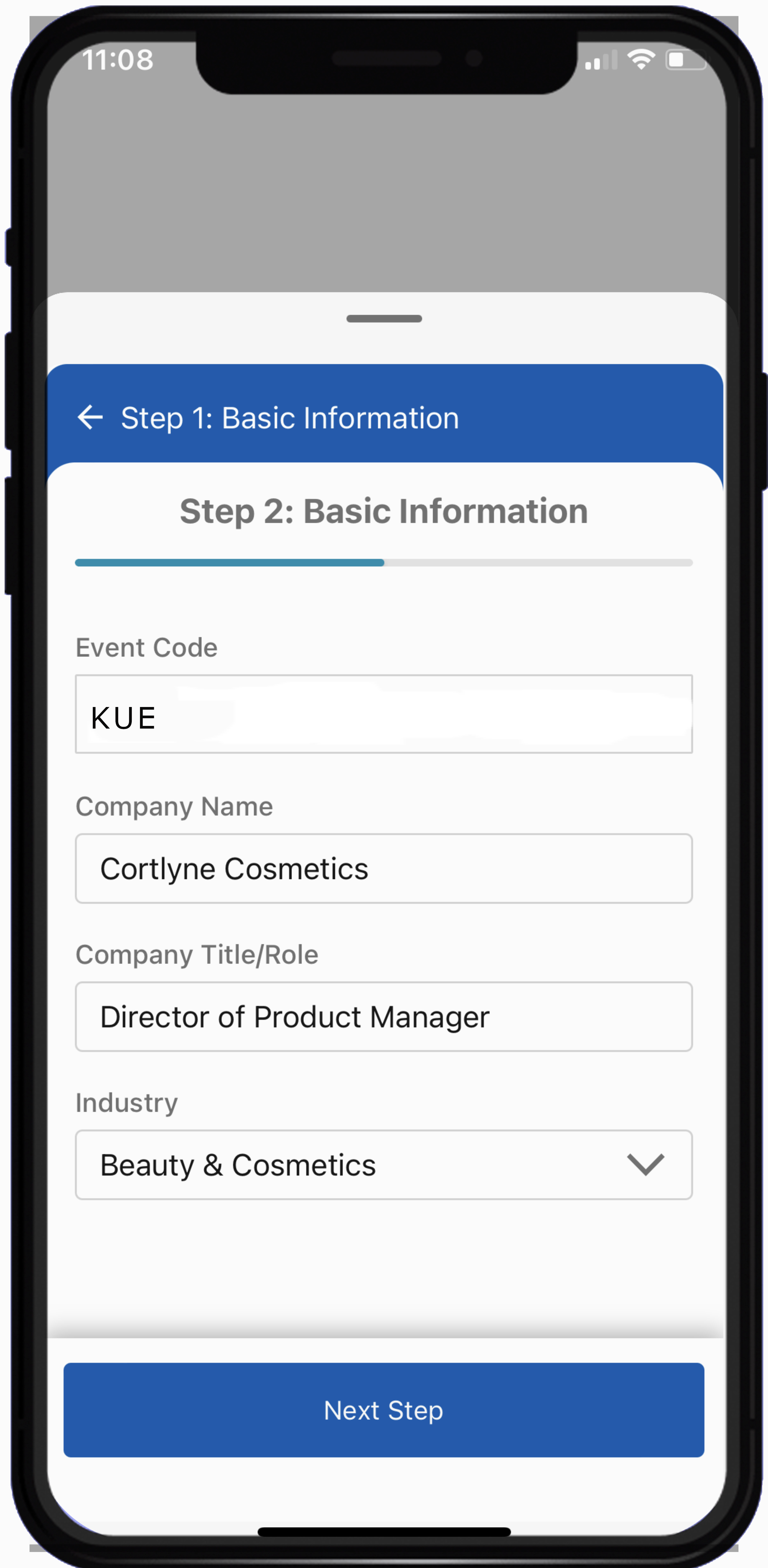Continue with the Next Step button
768x1568 pixels.
click(383, 1410)
